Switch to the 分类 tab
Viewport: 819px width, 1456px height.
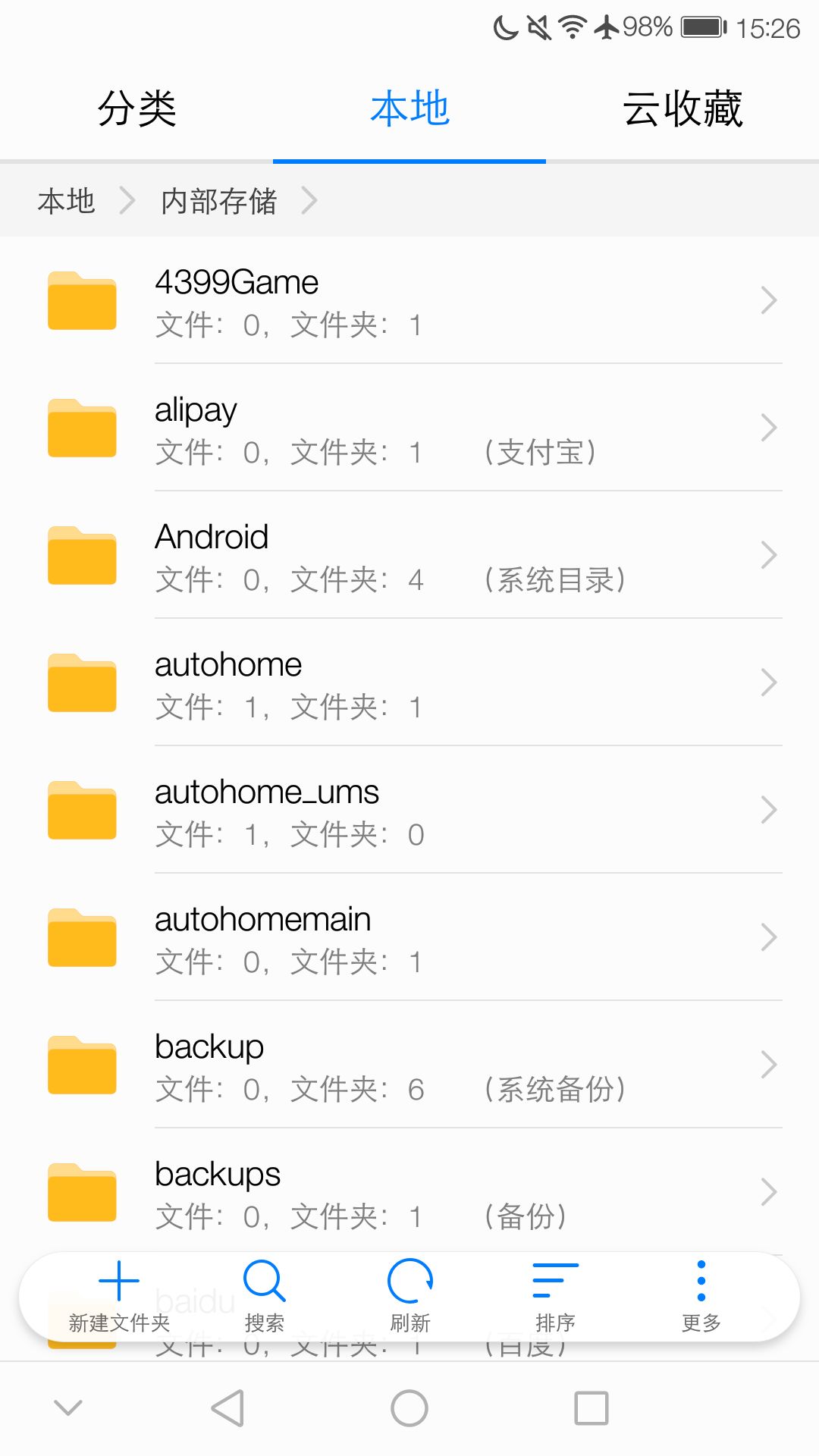point(136,108)
